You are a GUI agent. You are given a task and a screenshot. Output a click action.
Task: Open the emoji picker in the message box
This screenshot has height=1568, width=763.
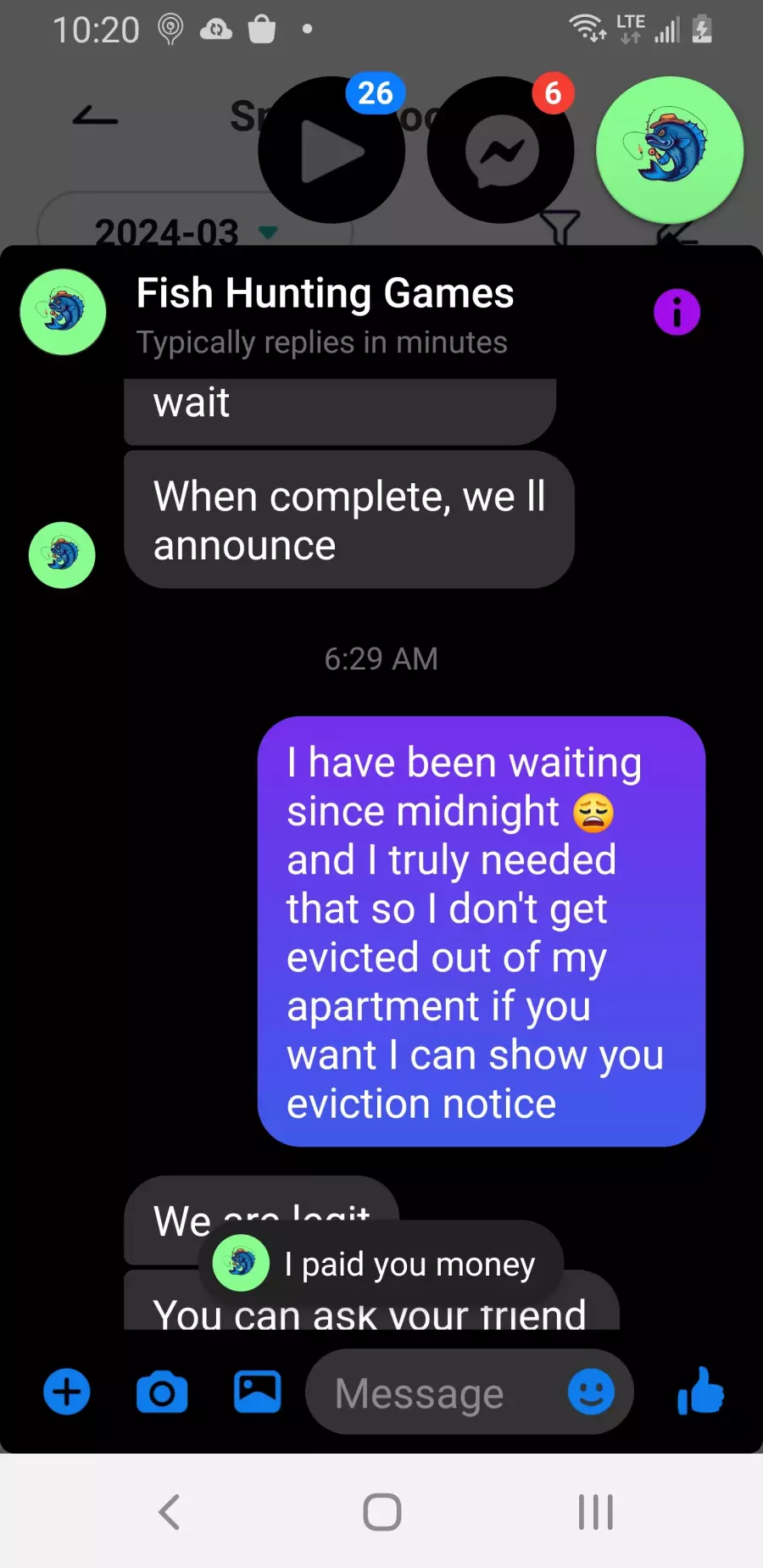591,1392
